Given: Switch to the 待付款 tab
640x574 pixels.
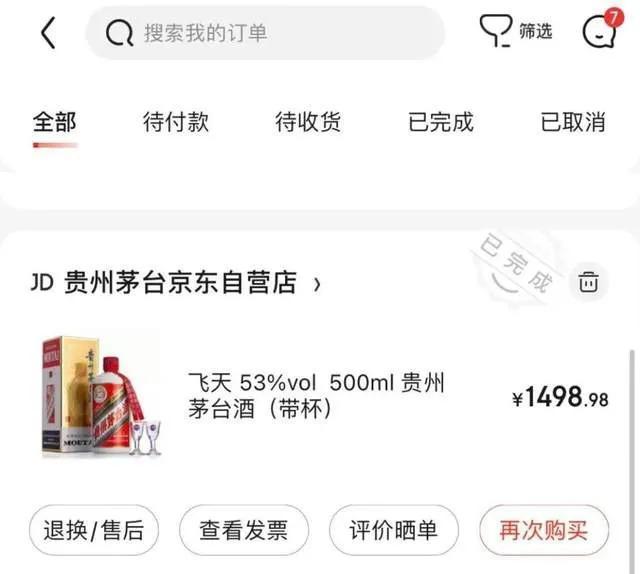Looking at the screenshot, I should click(x=176, y=122).
